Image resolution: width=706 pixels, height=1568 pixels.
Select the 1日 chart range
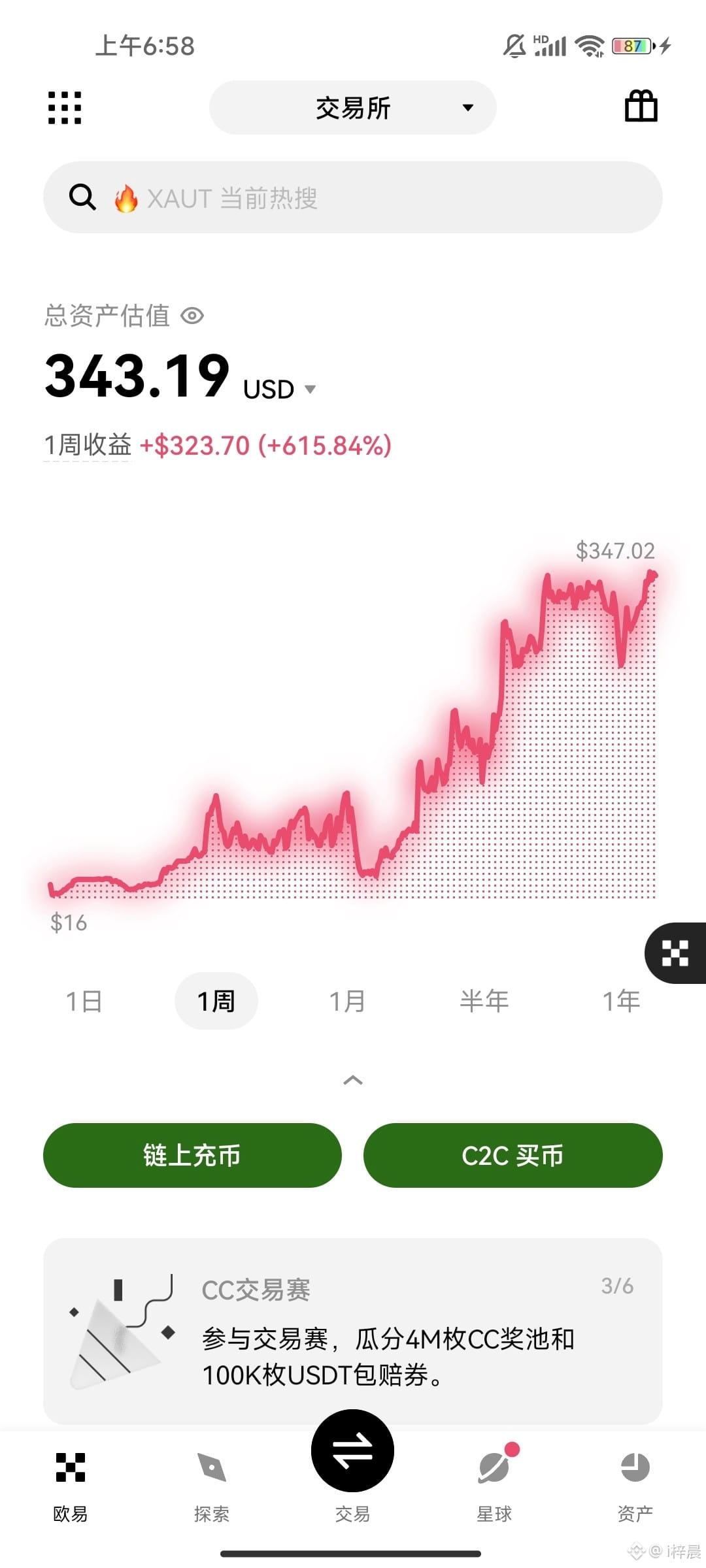(x=84, y=1001)
